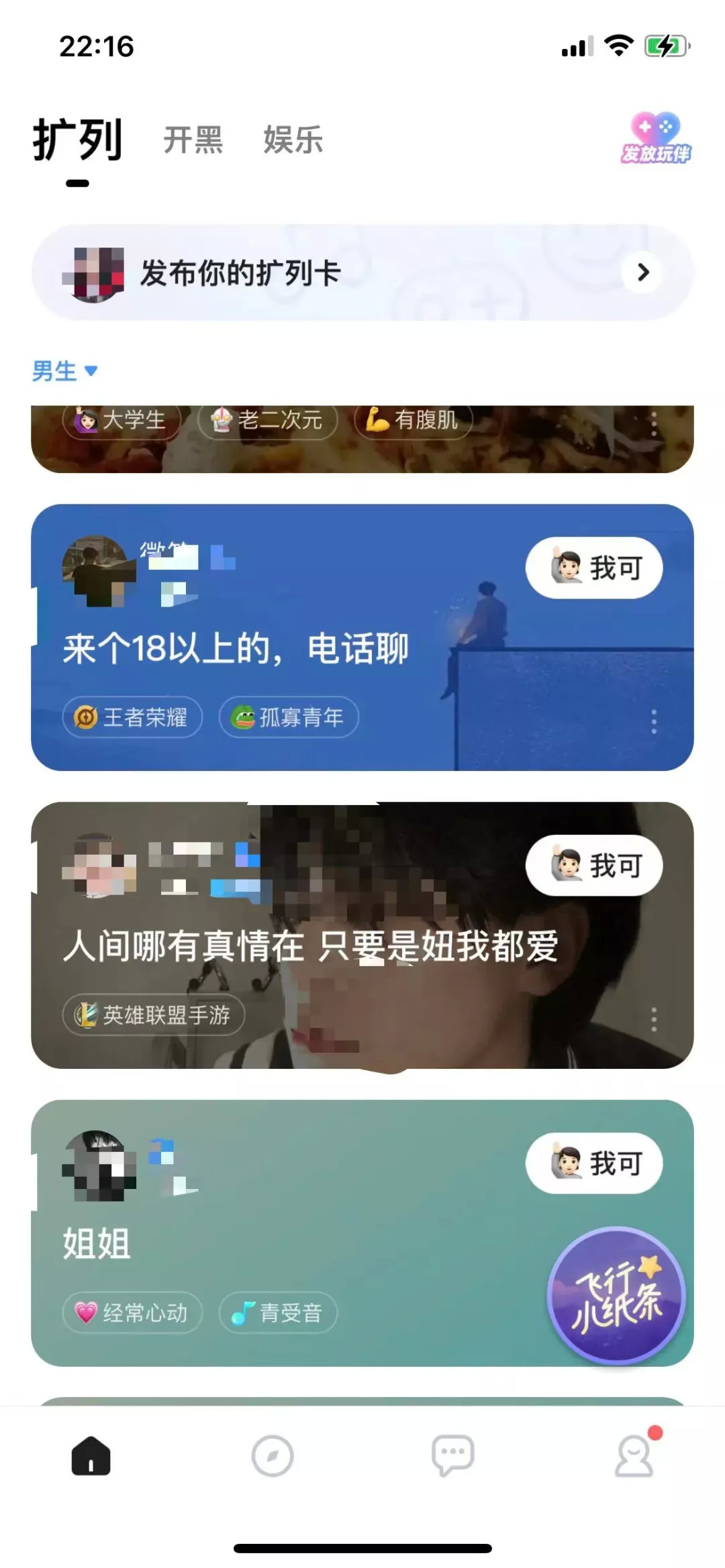Open 发布你的扩列卡 banner
Screen dimensions: 725x1568
362,272
